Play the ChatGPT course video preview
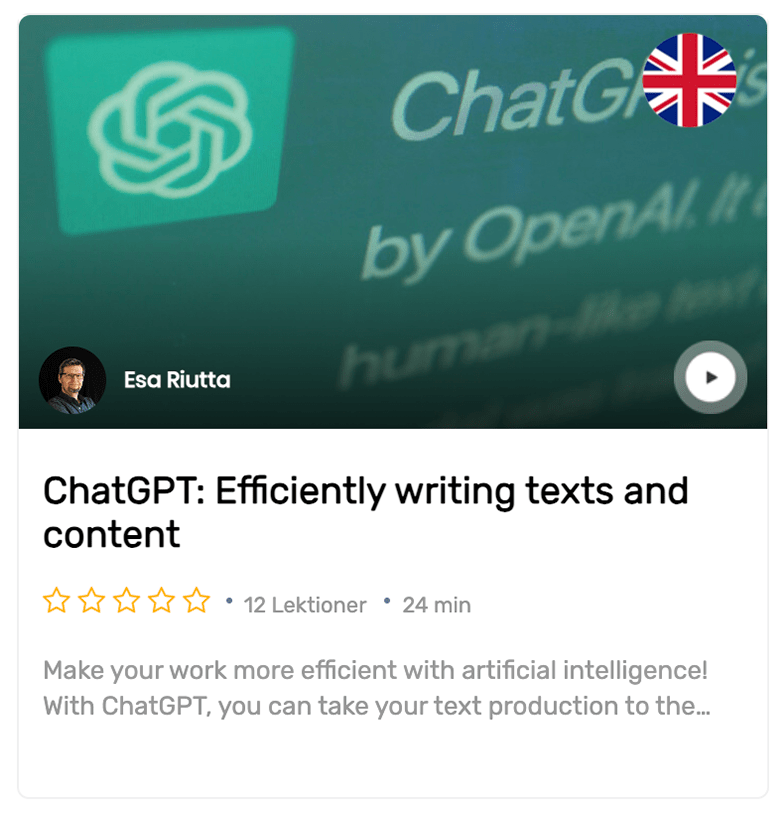Image resolution: width=784 pixels, height=824 pixels. pos(710,378)
